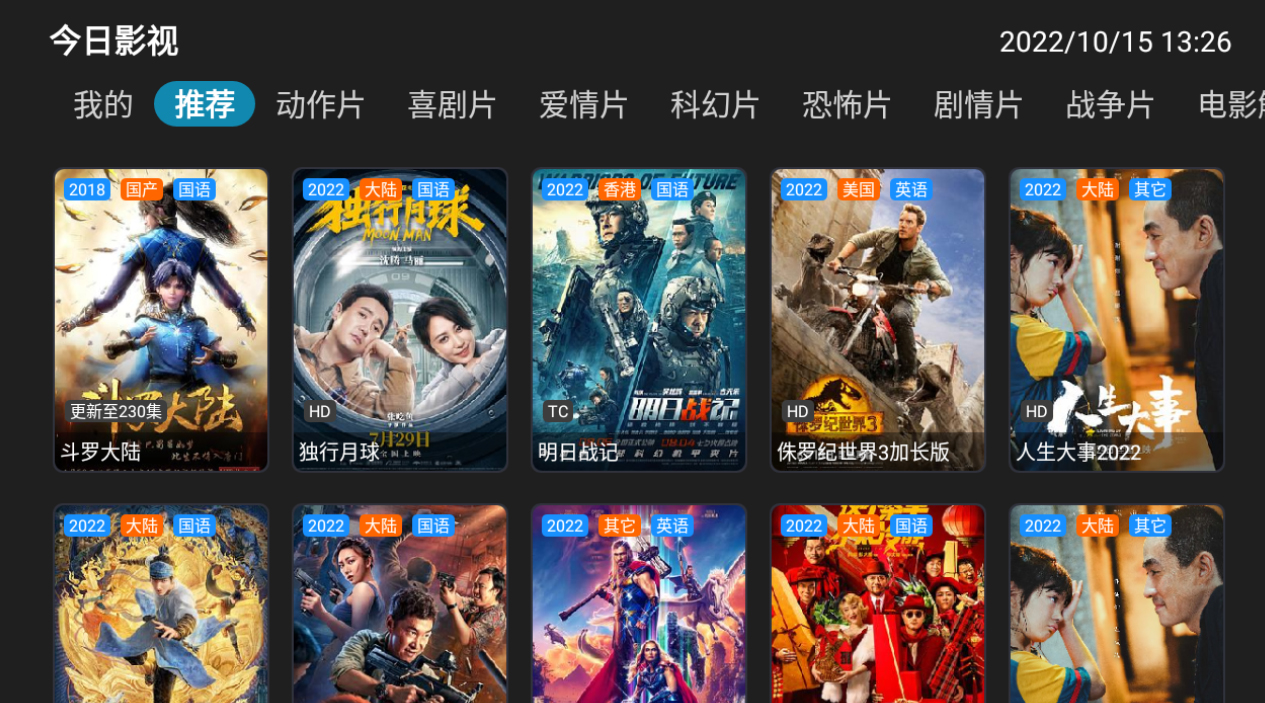The width and height of the screenshot is (1265, 703).
Task: Switch to the 剧情片 tab
Action: [978, 104]
